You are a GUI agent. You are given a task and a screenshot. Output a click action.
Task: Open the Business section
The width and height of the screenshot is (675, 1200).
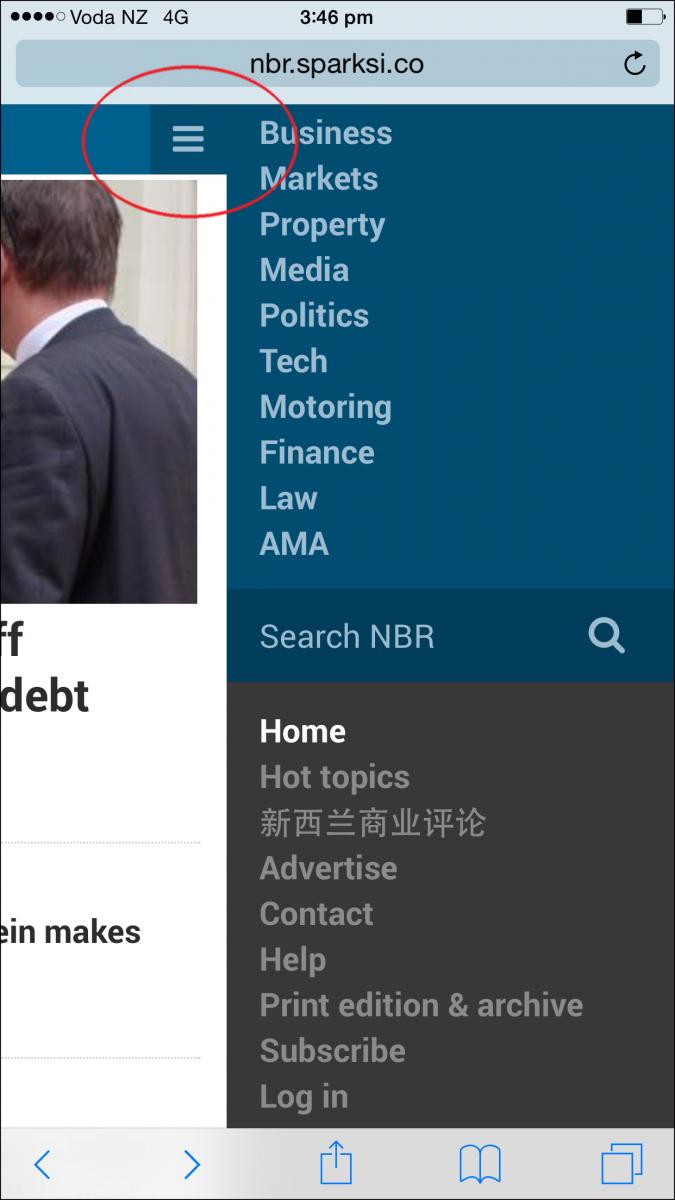[x=325, y=134]
